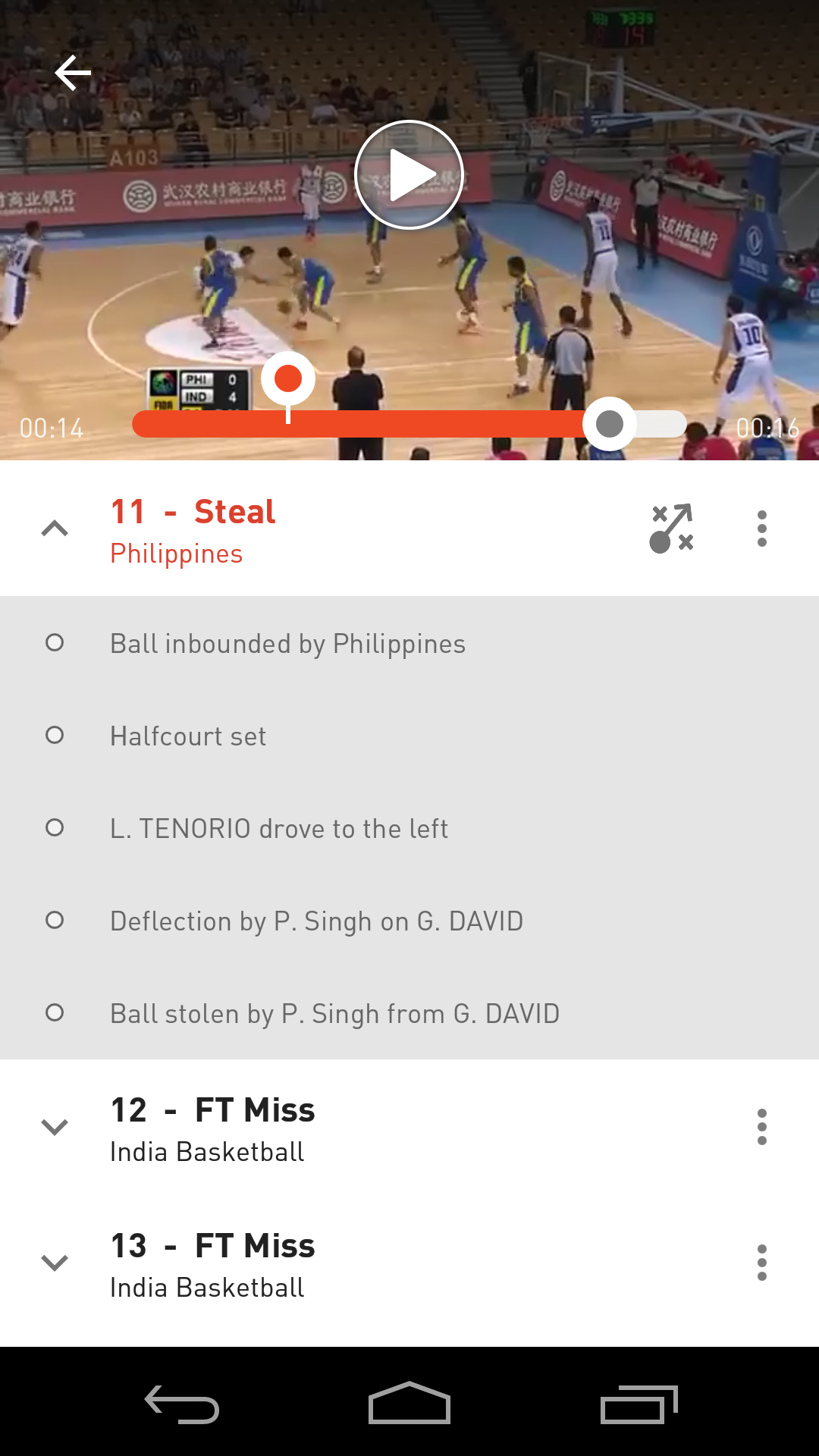Tap the system home button
819x1456 pixels.
tap(409, 1403)
